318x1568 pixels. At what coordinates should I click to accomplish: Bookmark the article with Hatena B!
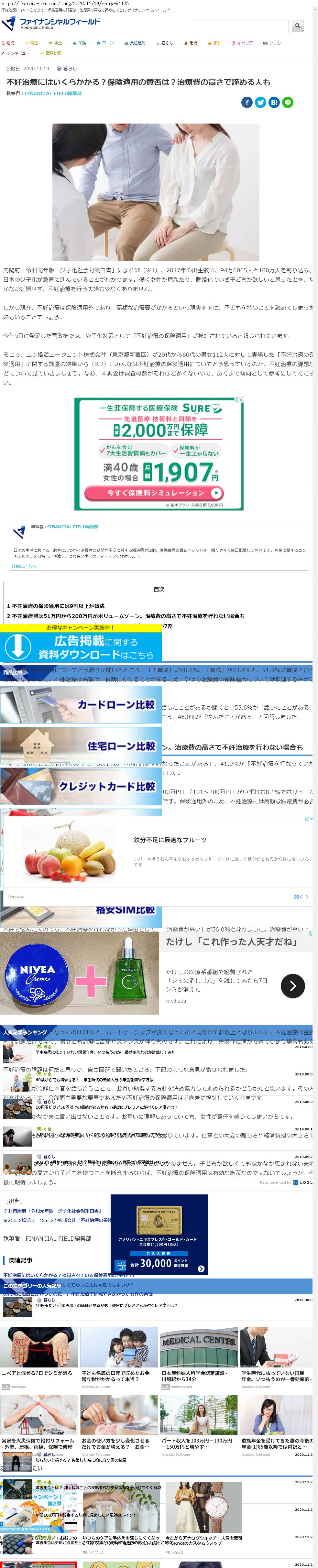pyautogui.click(x=274, y=102)
